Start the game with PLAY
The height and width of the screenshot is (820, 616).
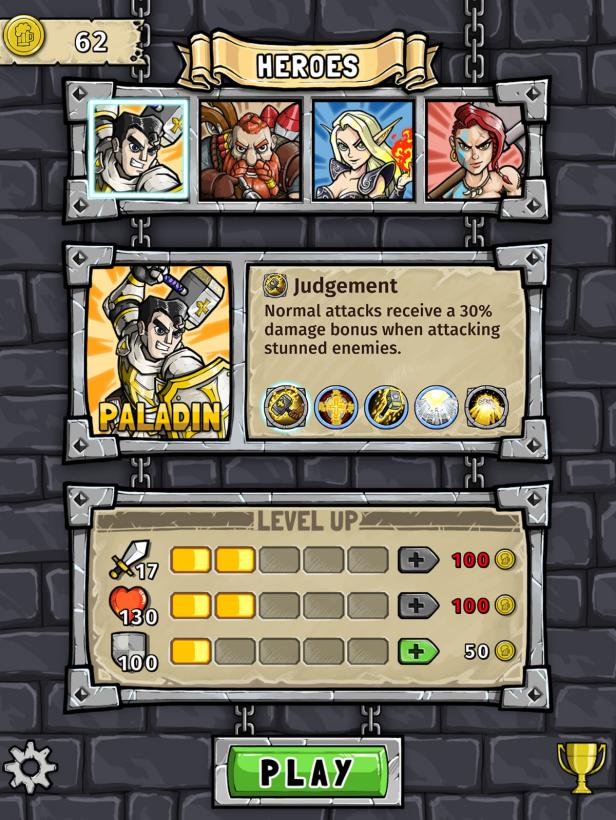tap(308, 772)
